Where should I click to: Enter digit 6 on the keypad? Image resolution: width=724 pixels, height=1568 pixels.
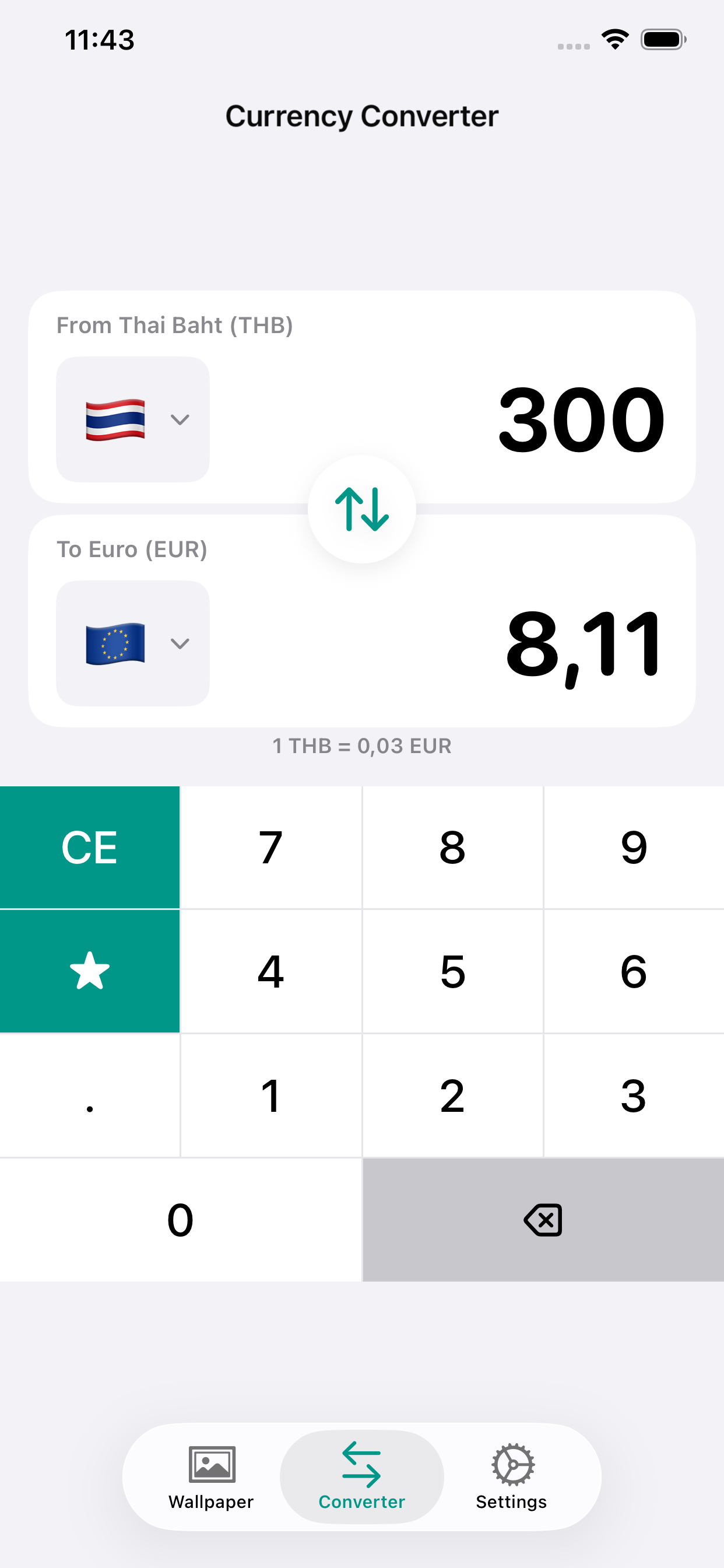[633, 971]
